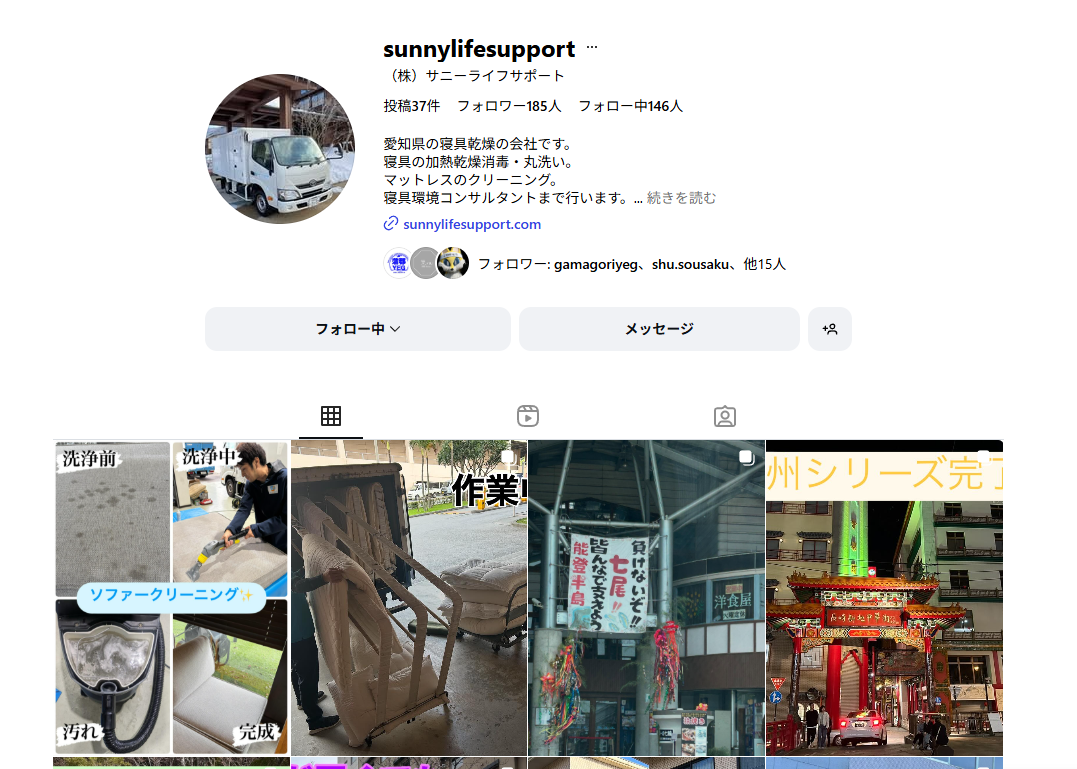Open the sunnylifesupport.com website link
Screen dimensions: 1077x769
coord(472,224)
